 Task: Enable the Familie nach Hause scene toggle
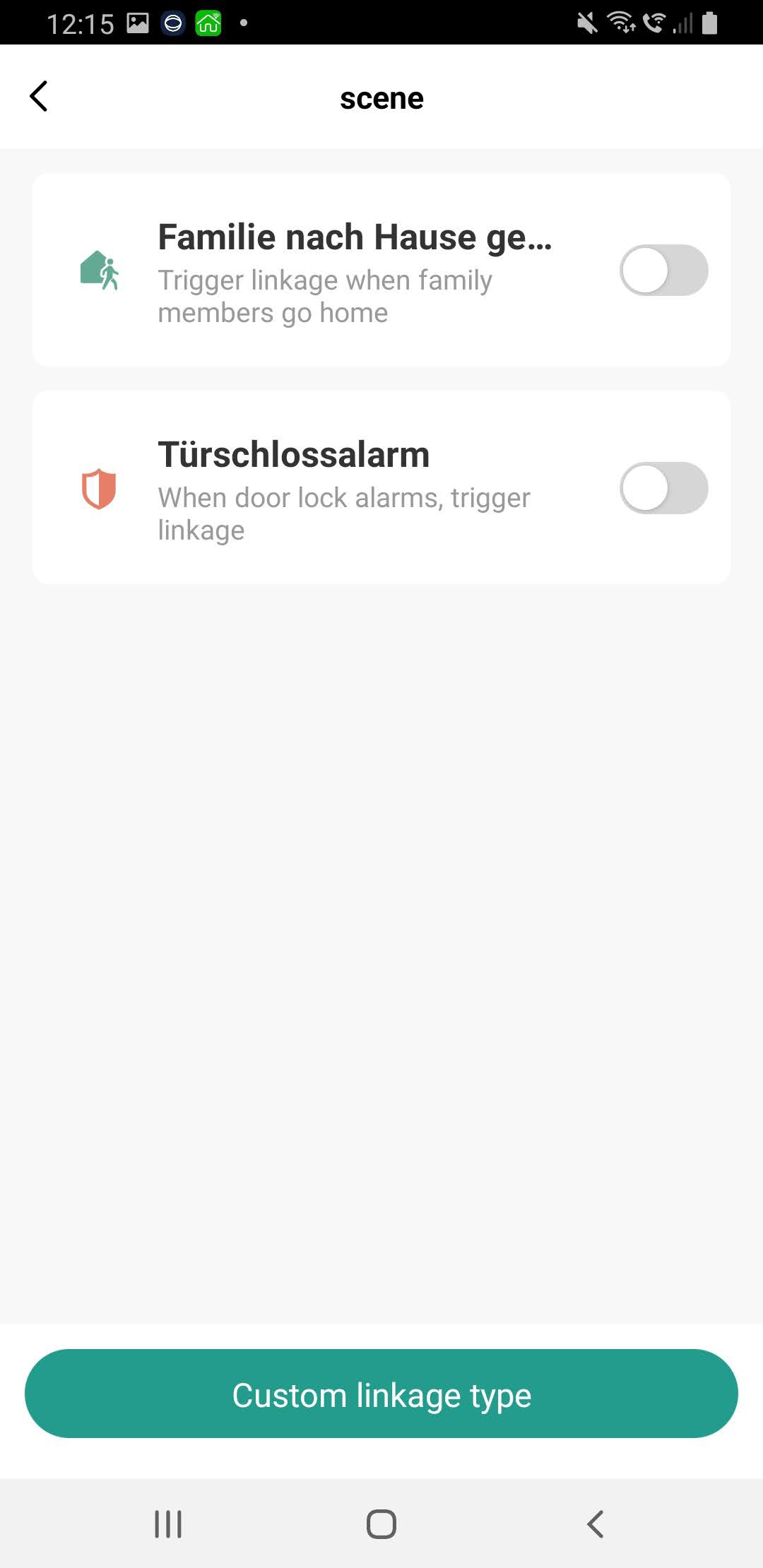point(663,270)
